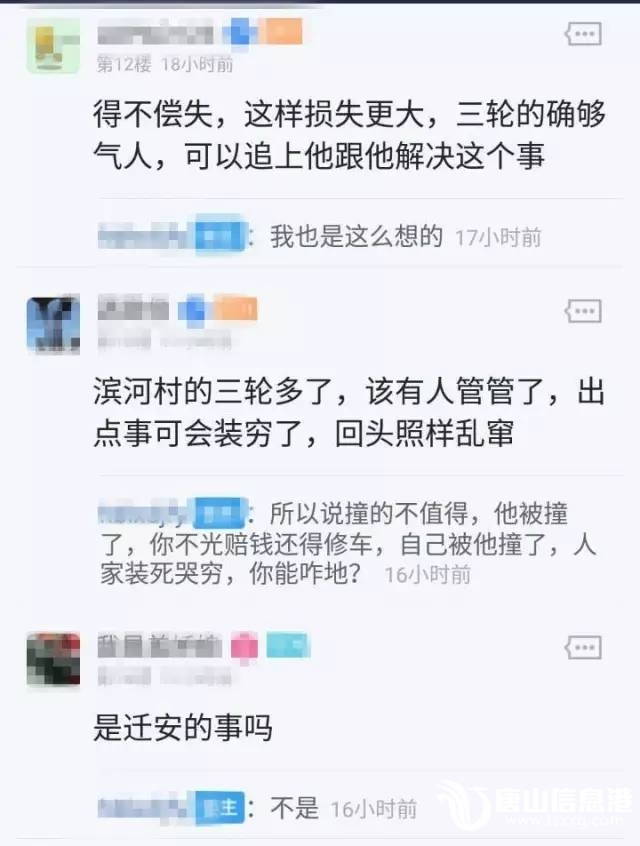
Task: Reply to the 是迁安的事吗 comment via its icon
Action: coord(582,647)
